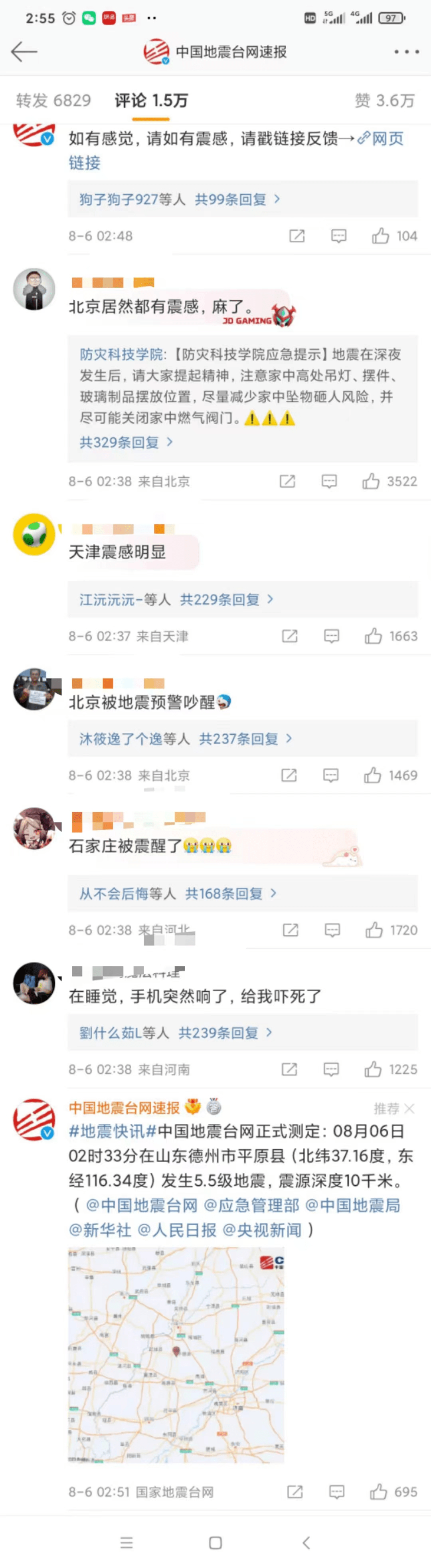Open the three-dot overflow menu
The image size is (431, 1568).
(x=406, y=52)
